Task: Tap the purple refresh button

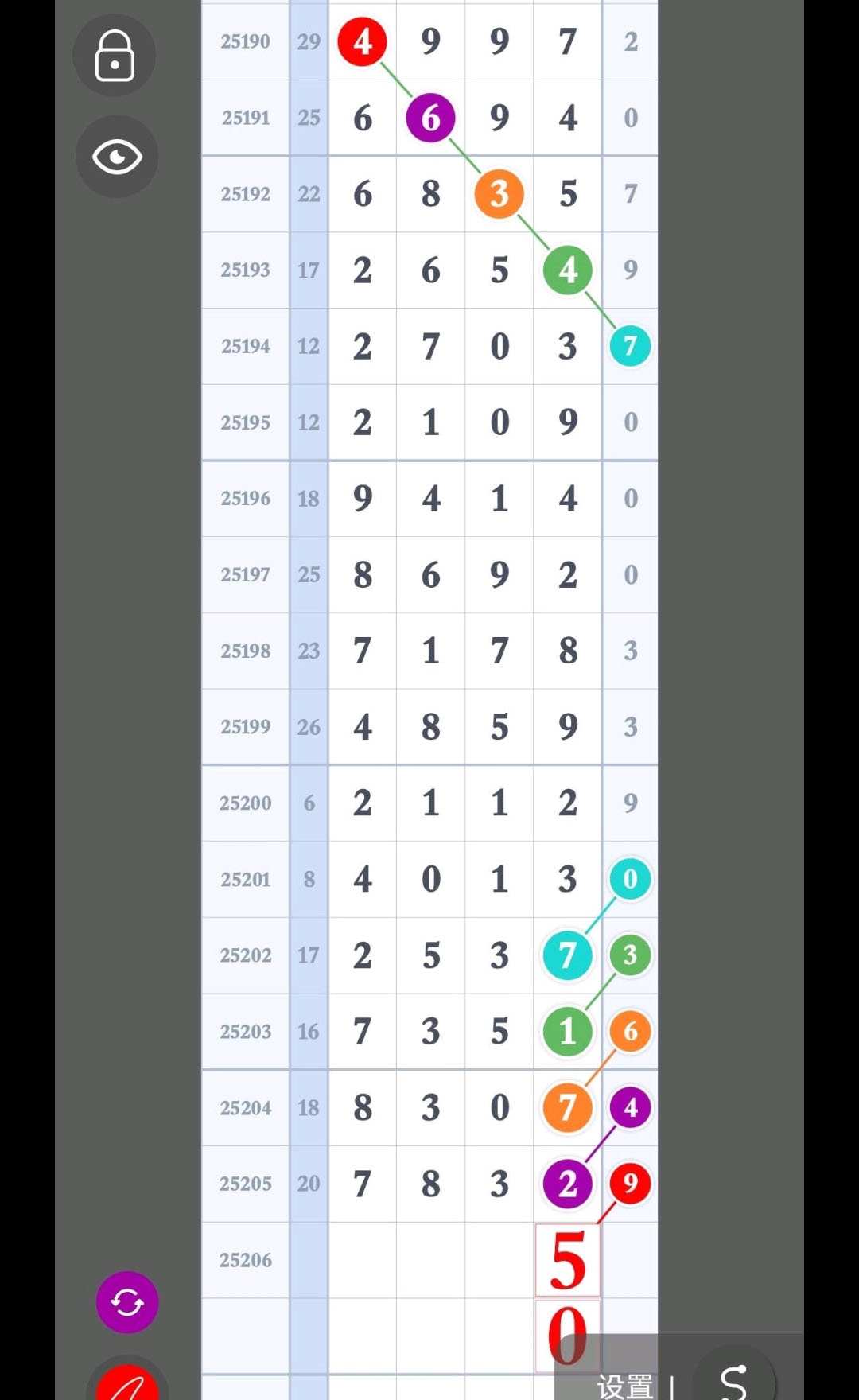Action: 127,1302
